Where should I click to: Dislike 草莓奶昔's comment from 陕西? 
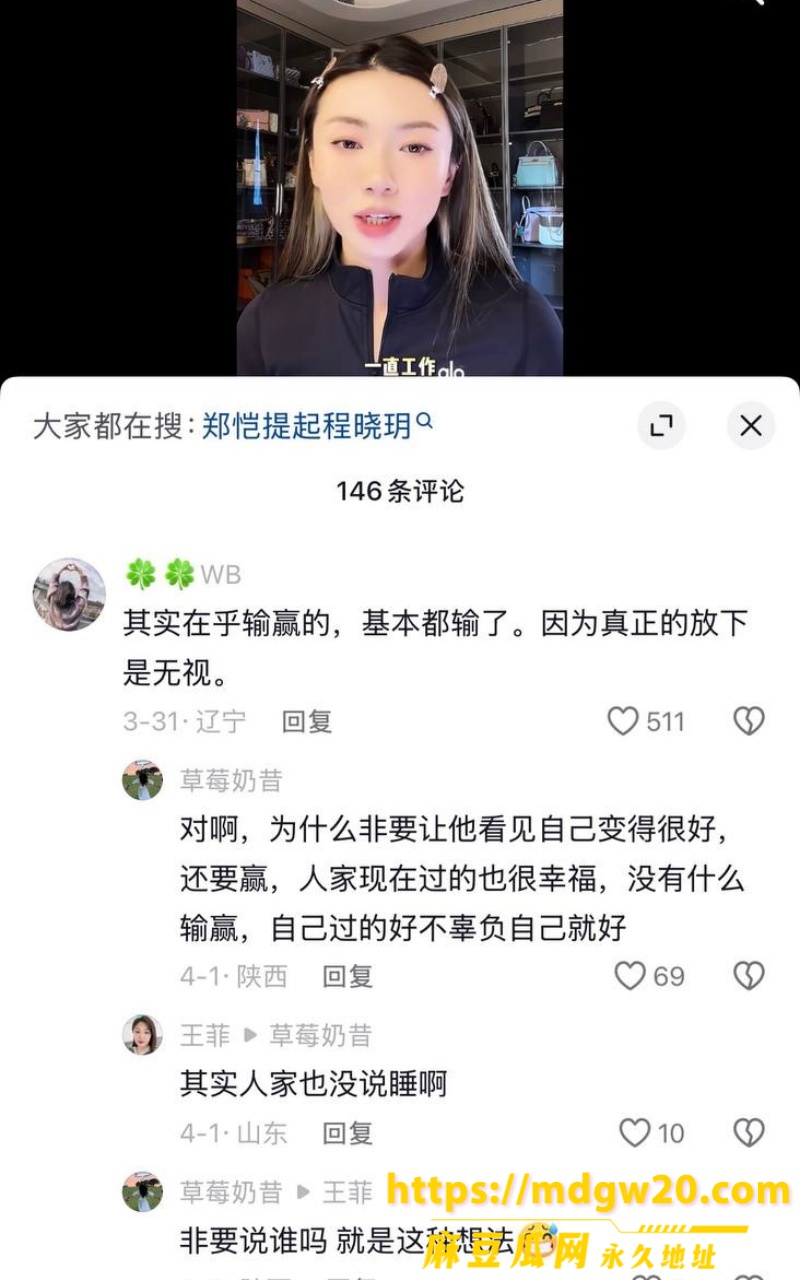(749, 975)
